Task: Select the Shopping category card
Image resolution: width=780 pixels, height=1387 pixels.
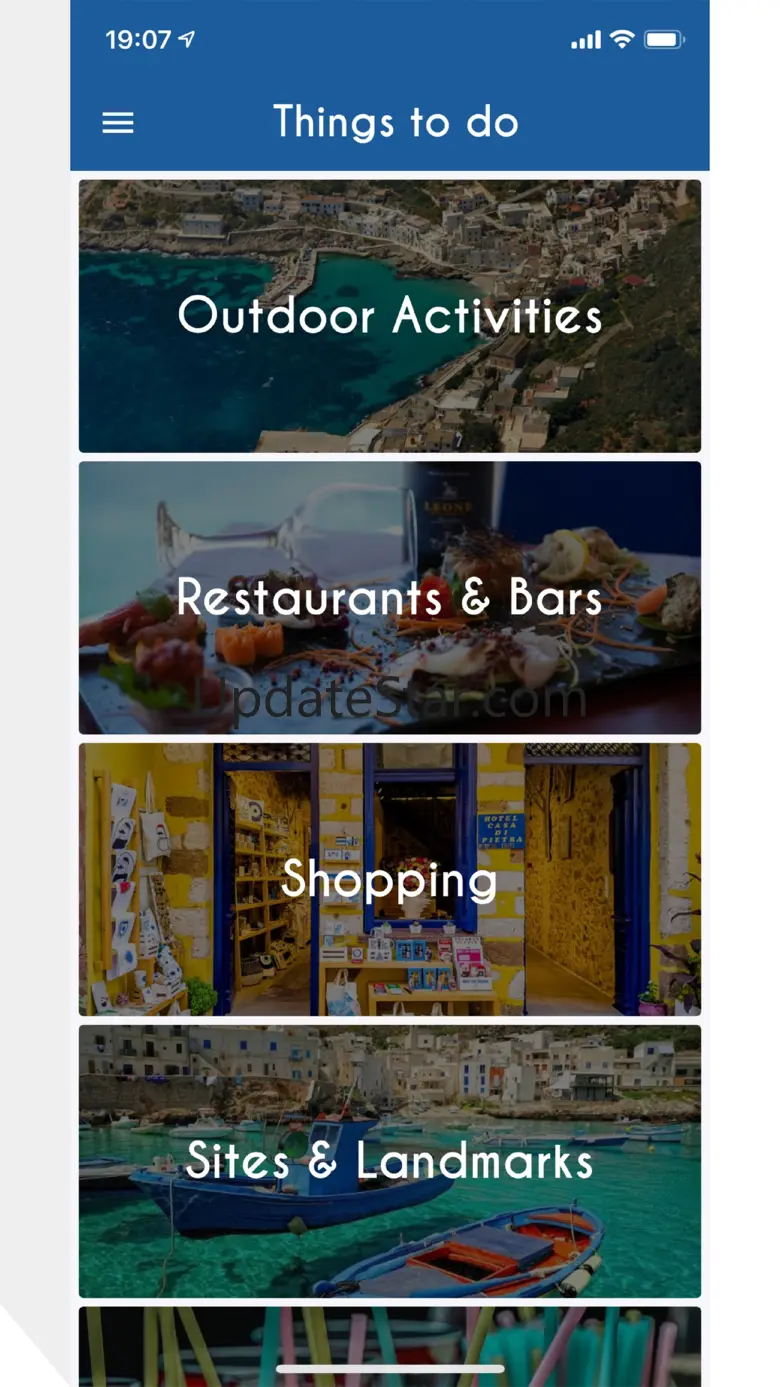Action: 390,879
